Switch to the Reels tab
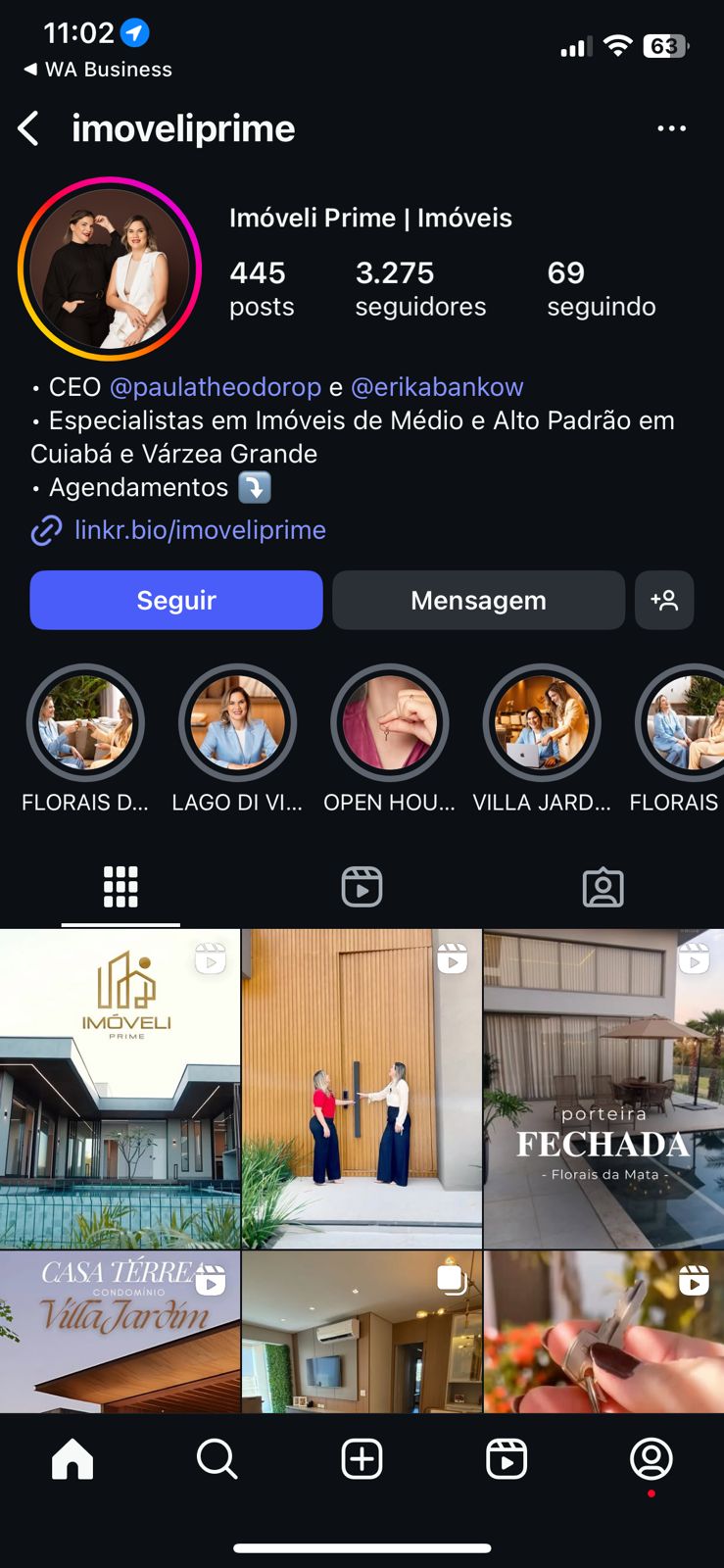 click(362, 886)
